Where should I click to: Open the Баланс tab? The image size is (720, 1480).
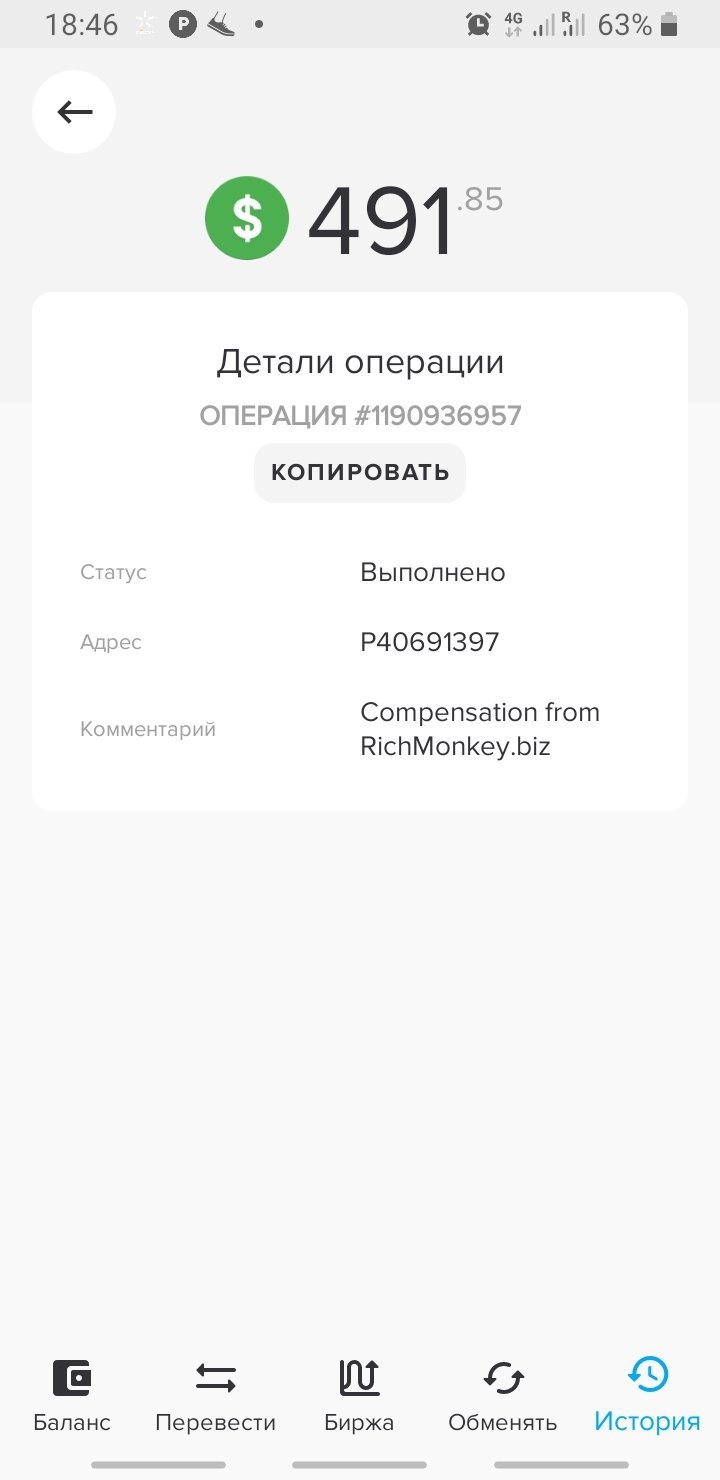click(x=72, y=1396)
